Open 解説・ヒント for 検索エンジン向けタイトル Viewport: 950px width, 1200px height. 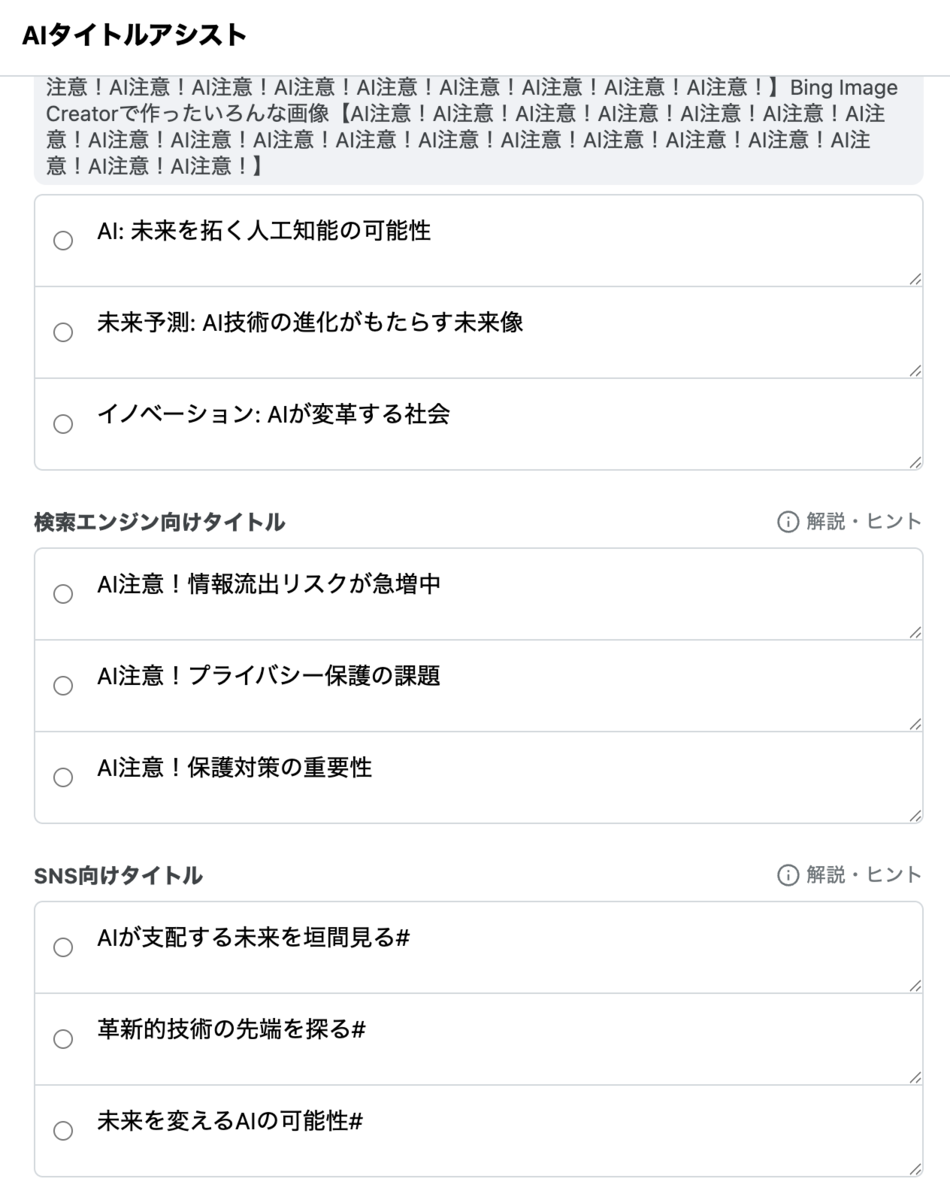(849, 522)
